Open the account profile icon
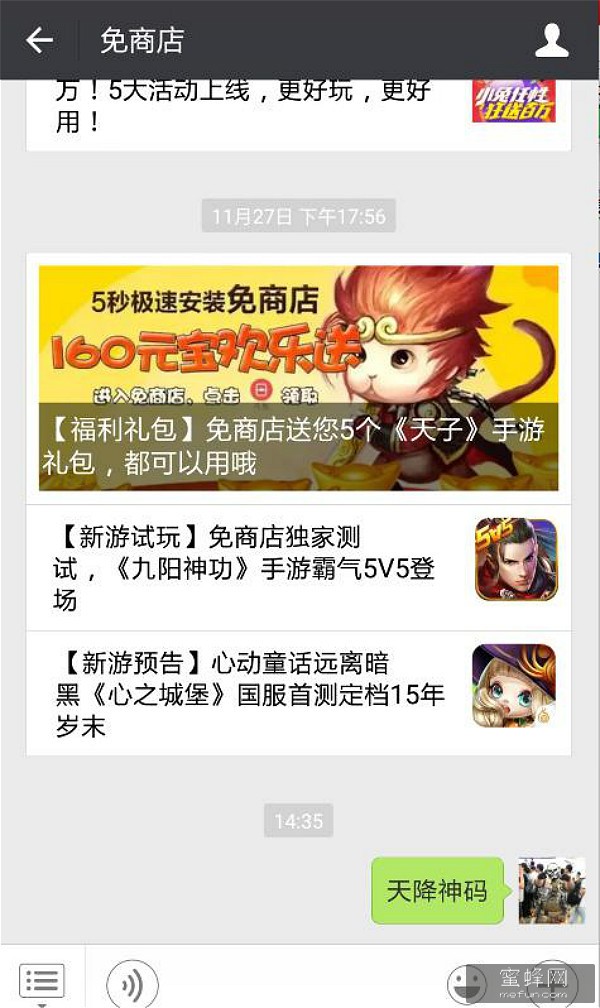600x1008 pixels. [x=551, y=40]
